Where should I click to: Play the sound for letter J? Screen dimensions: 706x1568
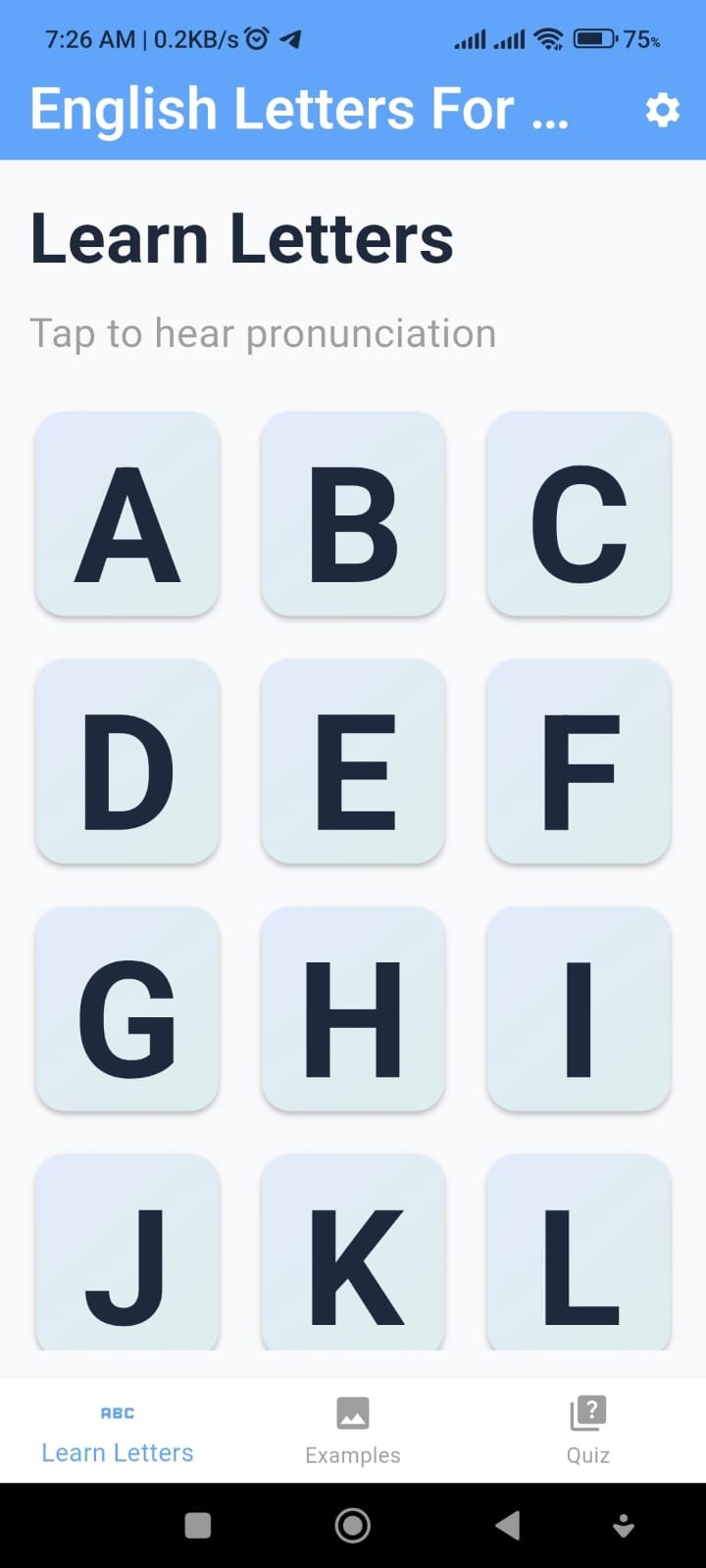[x=127, y=1254]
